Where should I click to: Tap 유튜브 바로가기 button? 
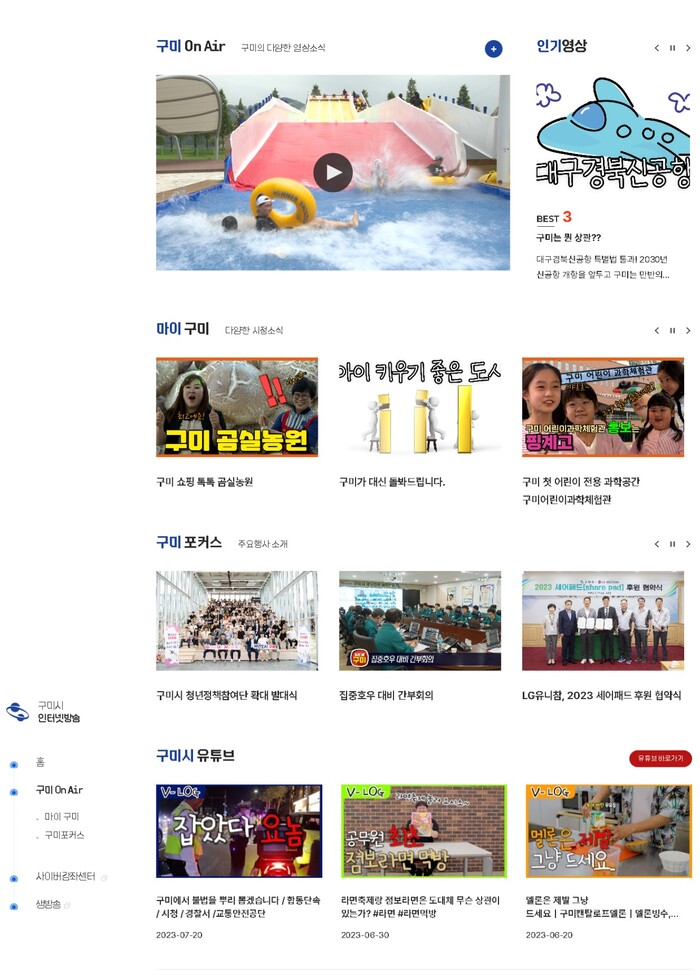(660, 758)
